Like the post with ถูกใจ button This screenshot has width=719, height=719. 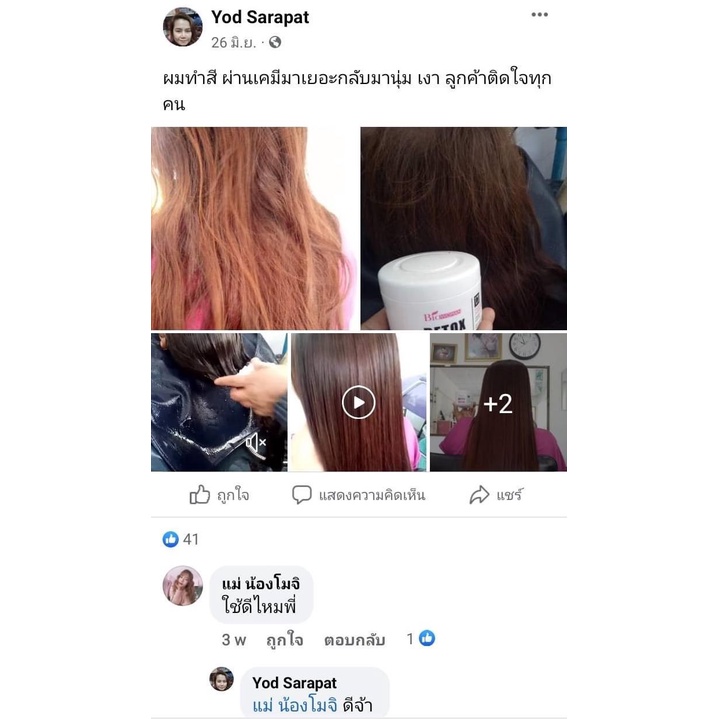click(220, 495)
